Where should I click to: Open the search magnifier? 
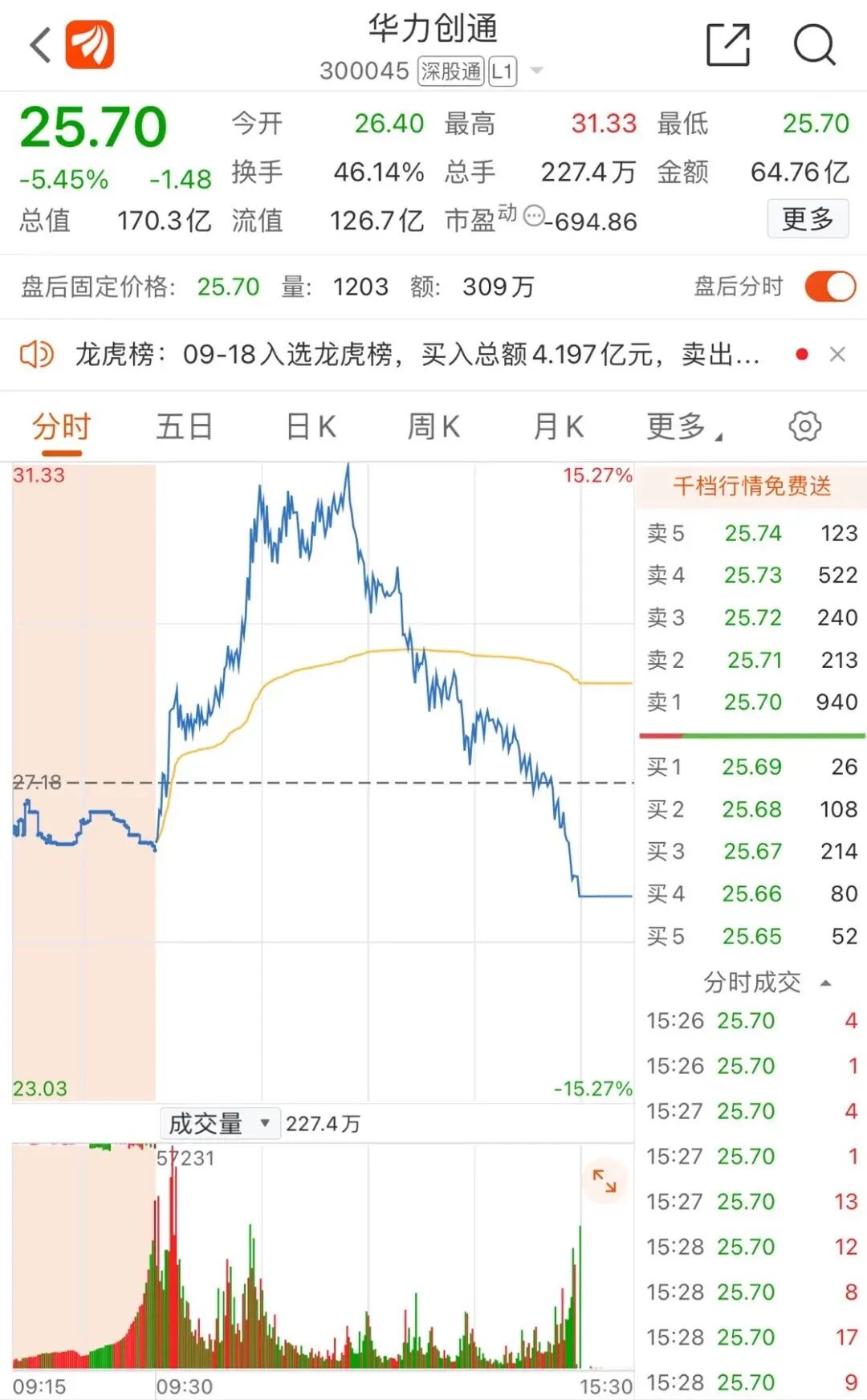point(814,45)
